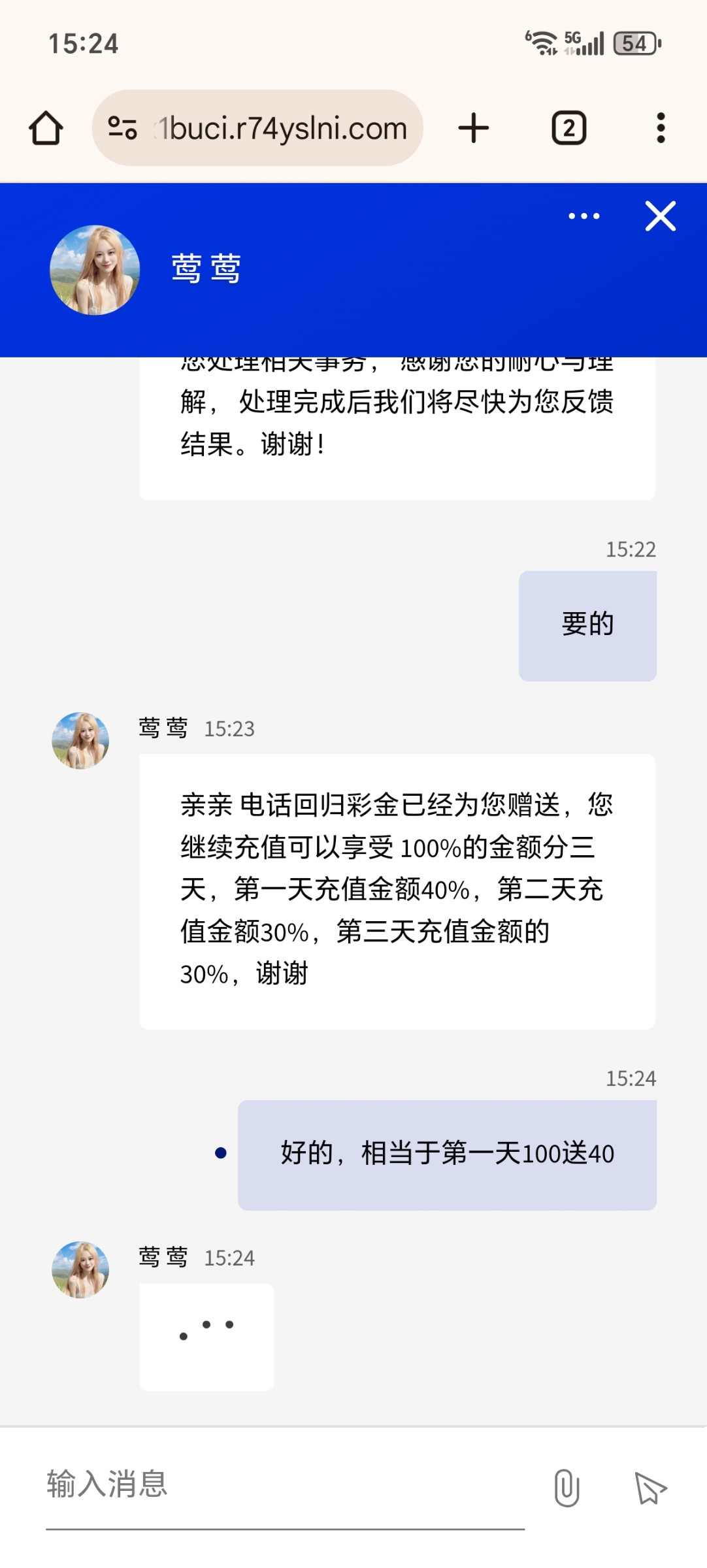The image size is (707, 1568).
Task: Tap the browser address bar
Action: pos(281,128)
